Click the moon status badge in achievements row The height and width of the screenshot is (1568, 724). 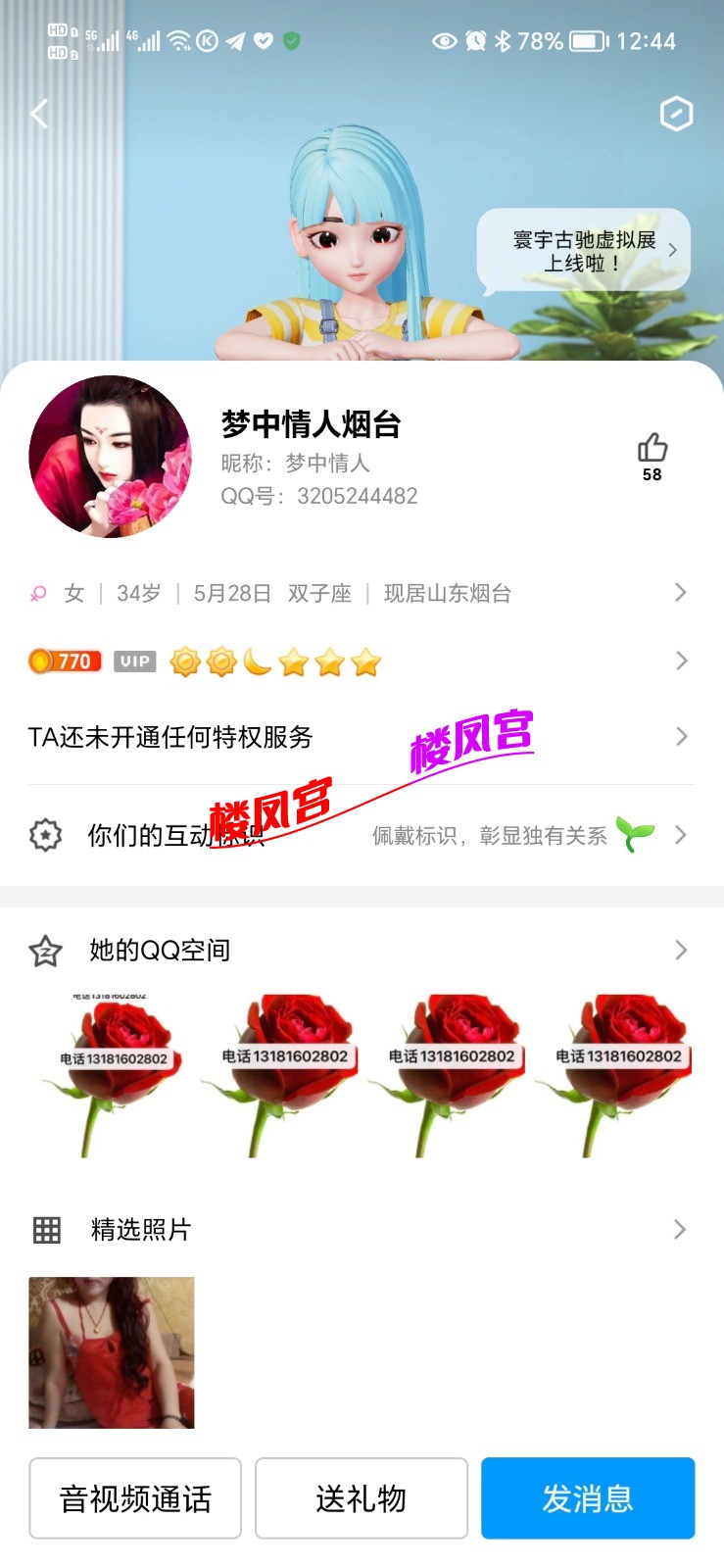[255, 661]
